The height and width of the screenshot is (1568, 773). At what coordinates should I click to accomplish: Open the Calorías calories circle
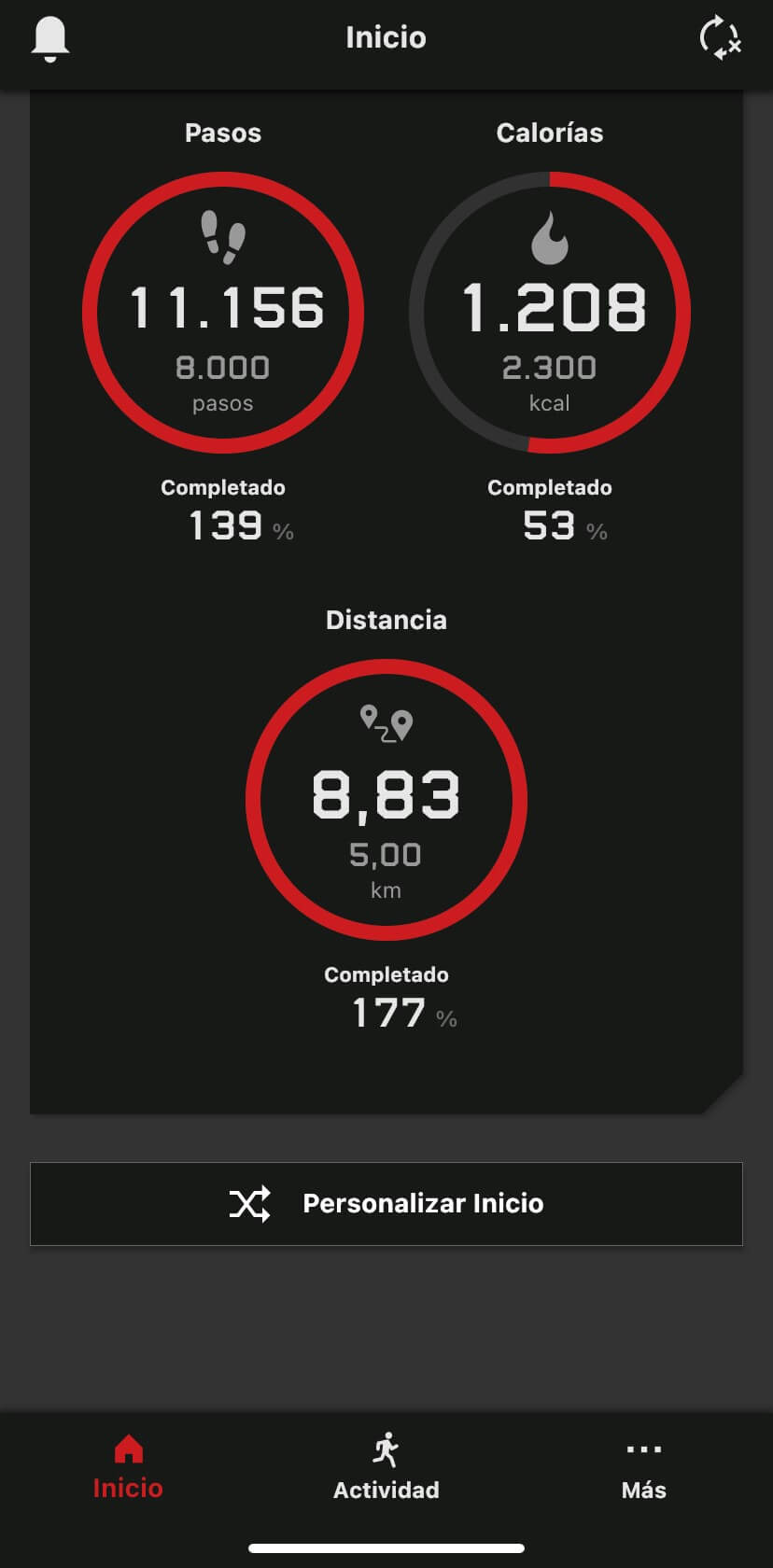coord(550,312)
